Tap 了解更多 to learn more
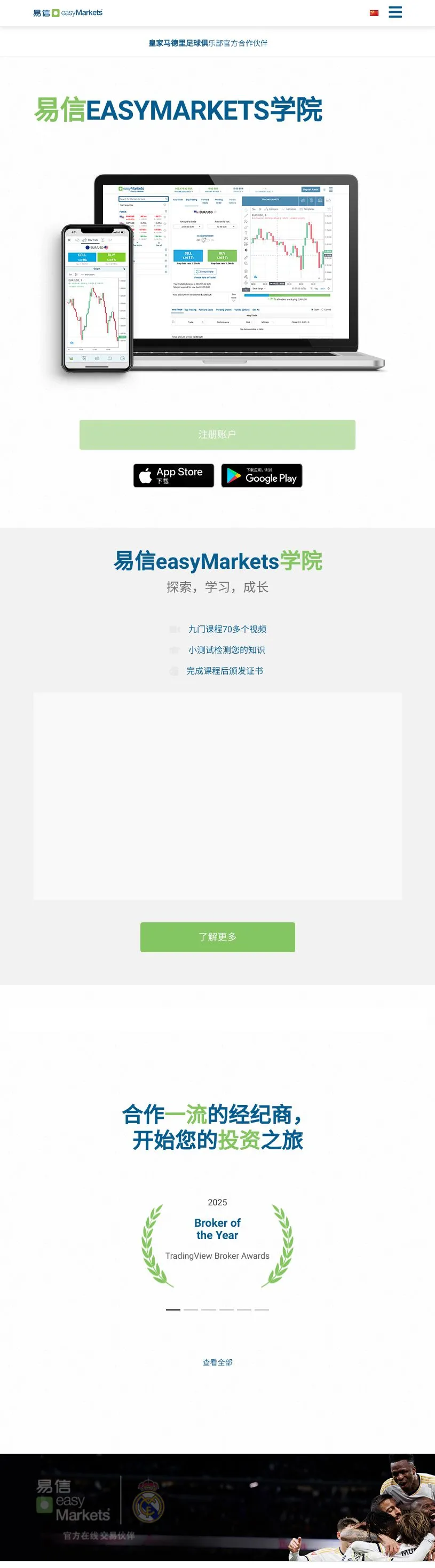 [217, 937]
